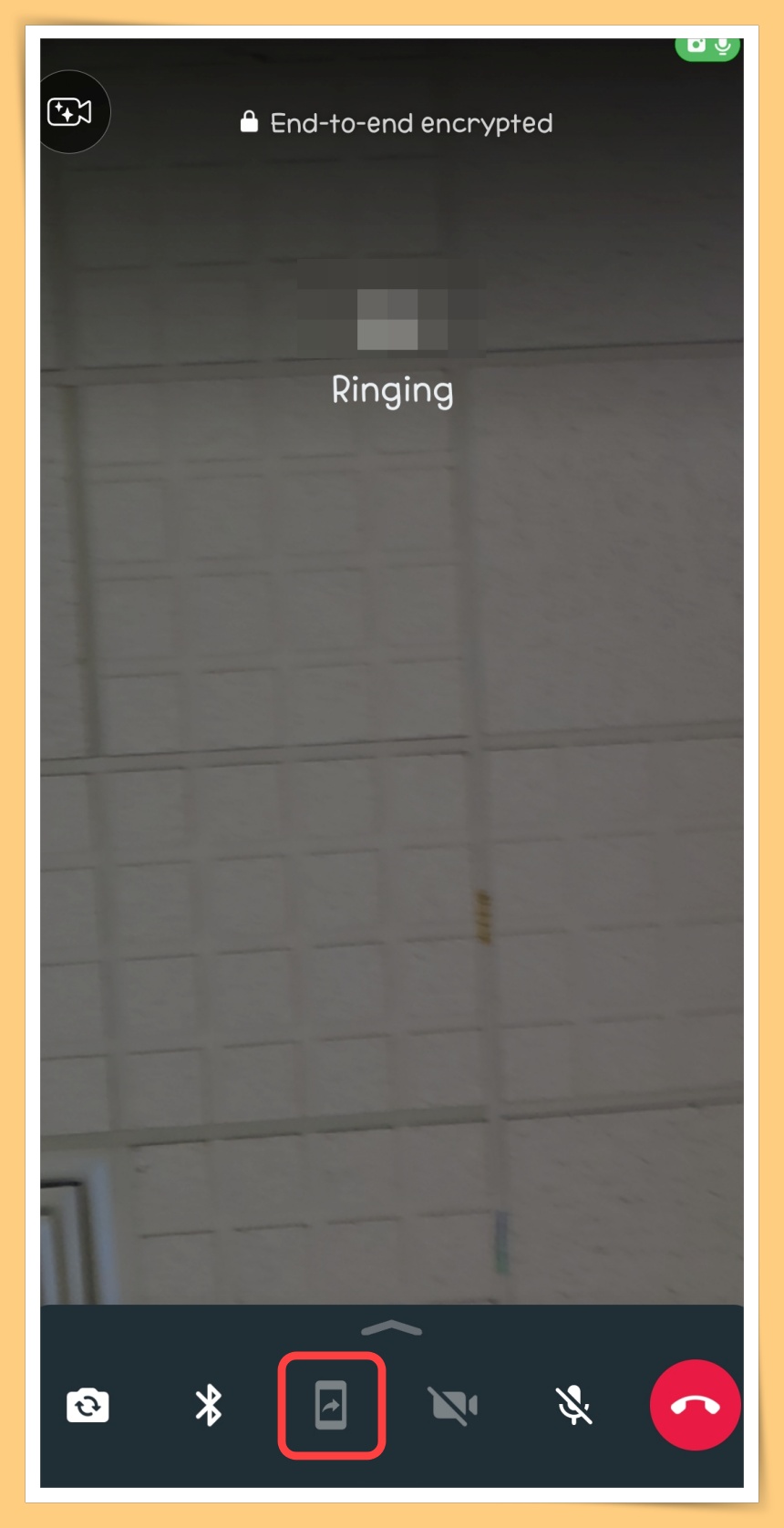The height and width of the screenshot is (1528, 784).
Task: Toggle the video camera
Action: point(452,1405)
